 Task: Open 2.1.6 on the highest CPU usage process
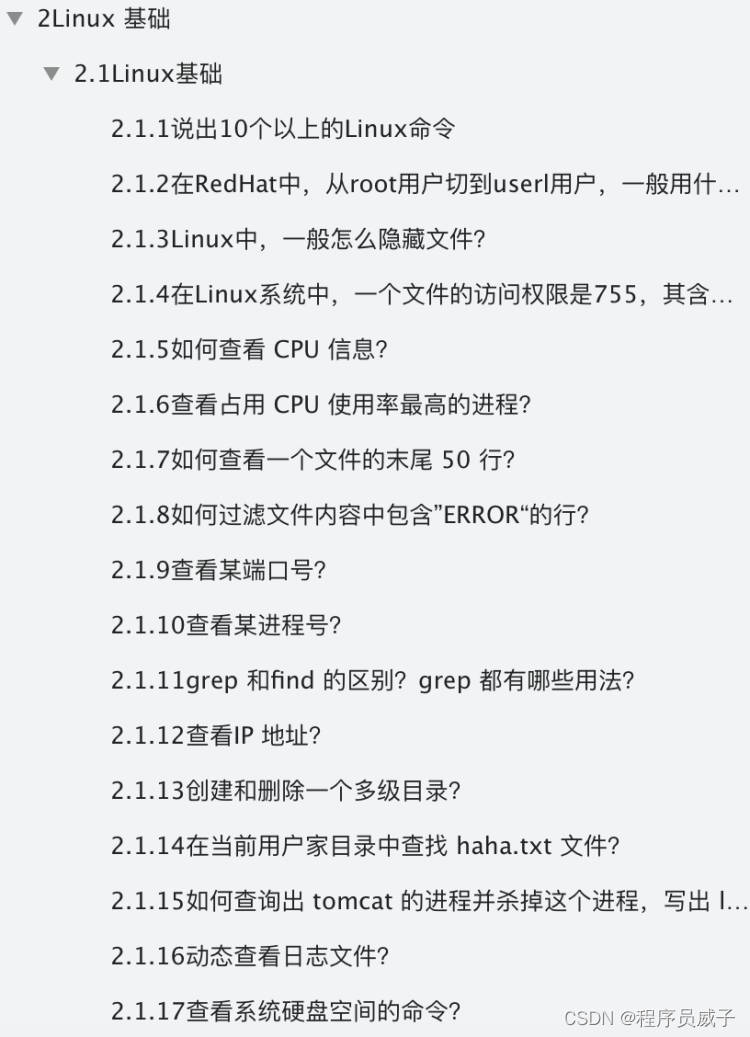click(x=320, y=405)
